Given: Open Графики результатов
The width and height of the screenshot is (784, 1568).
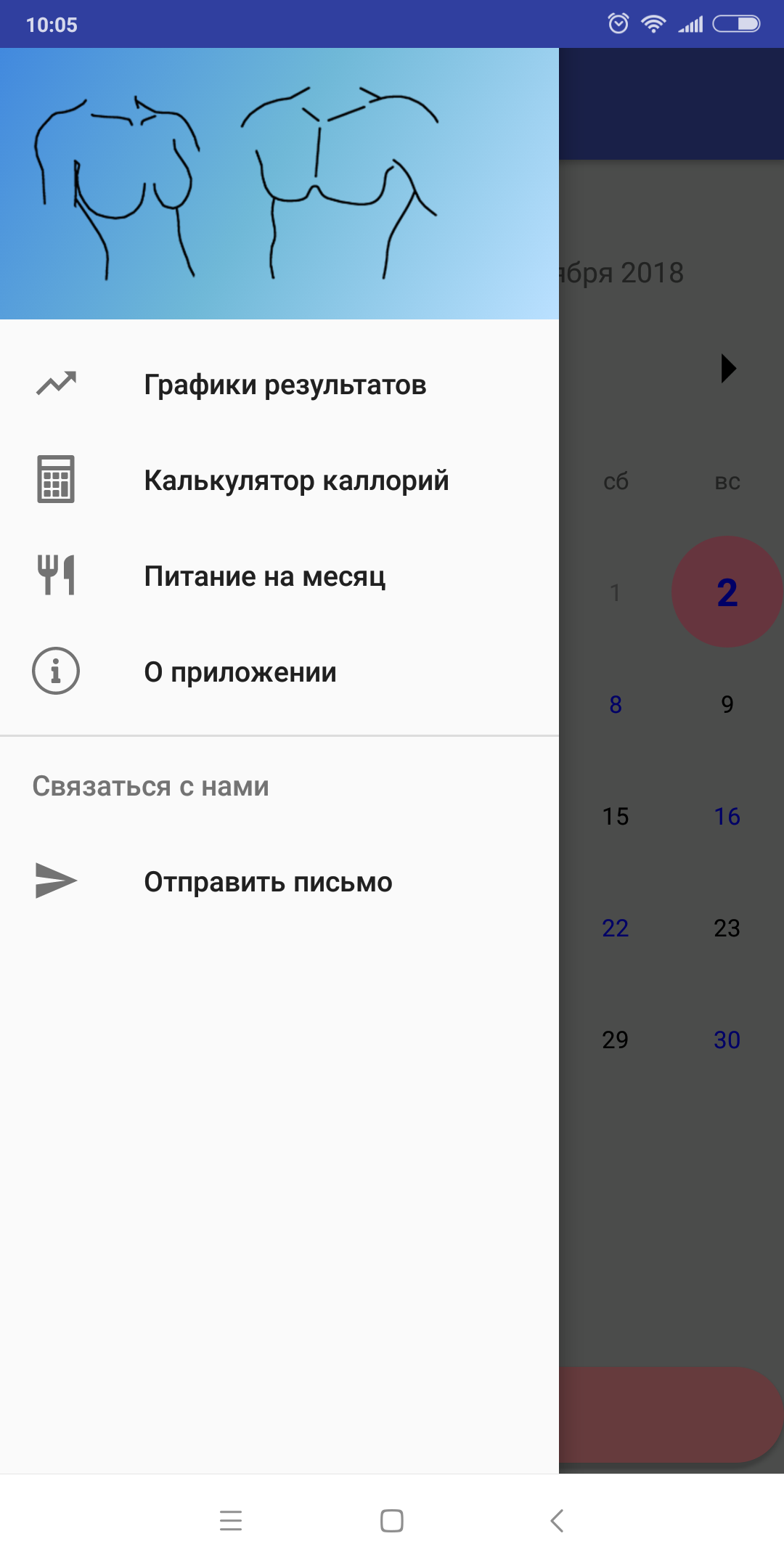Looking at the screenshot, I should pos(283,385).
